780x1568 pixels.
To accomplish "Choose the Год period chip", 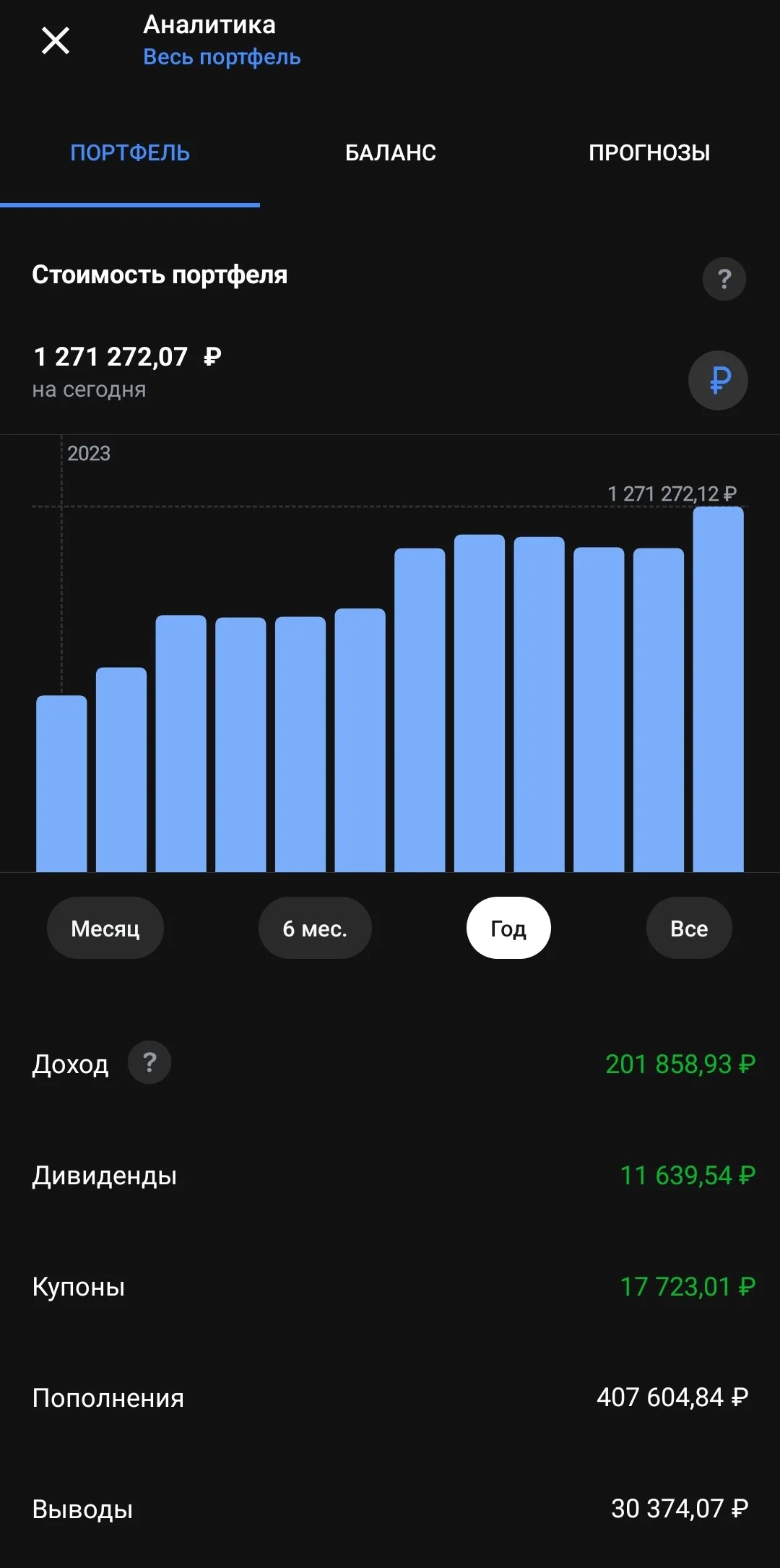I will click(508, 928).
